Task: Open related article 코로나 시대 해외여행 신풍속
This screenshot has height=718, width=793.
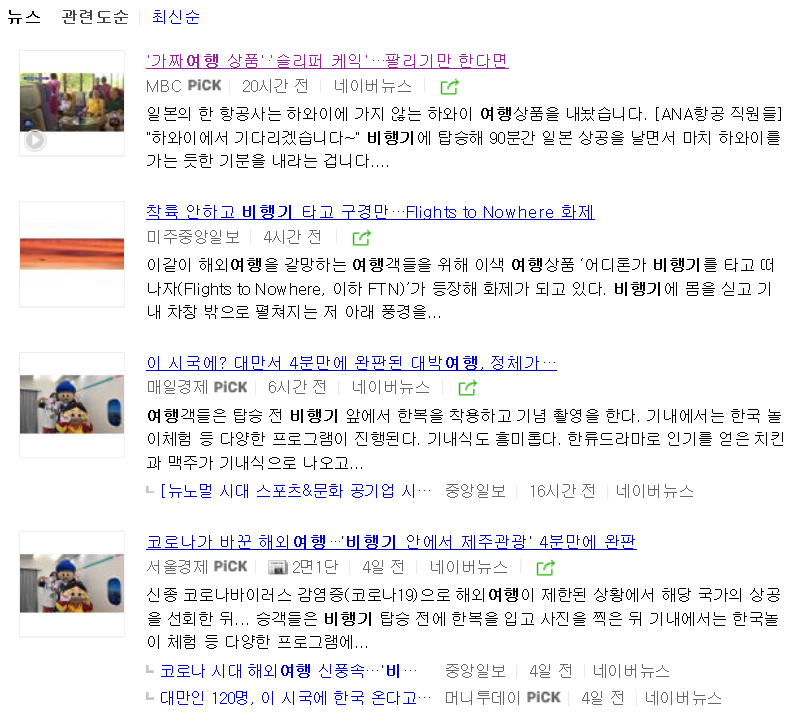Action: click(x=288, y=671)
